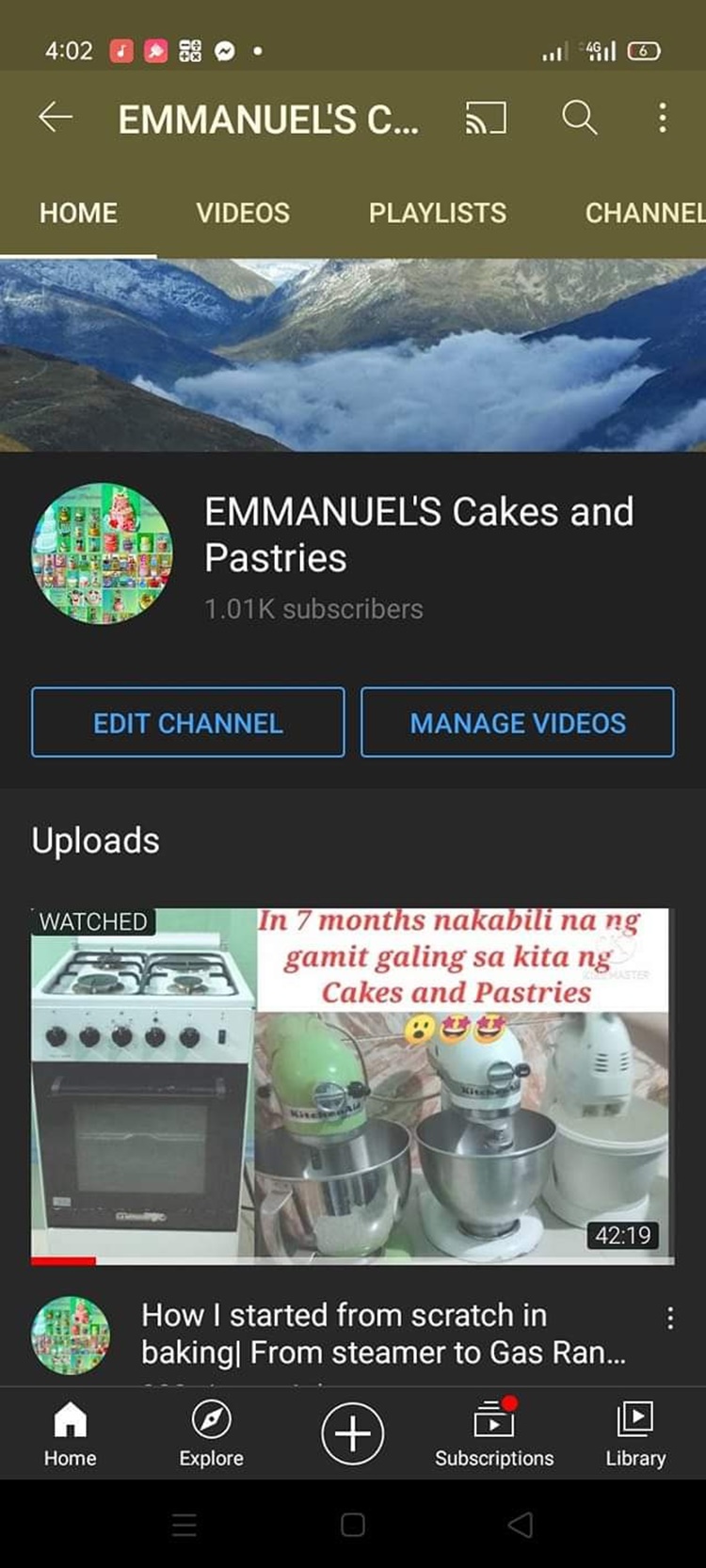
Task: Open Manage Videos
Action: pyautogui.click(x=518, y=723)
